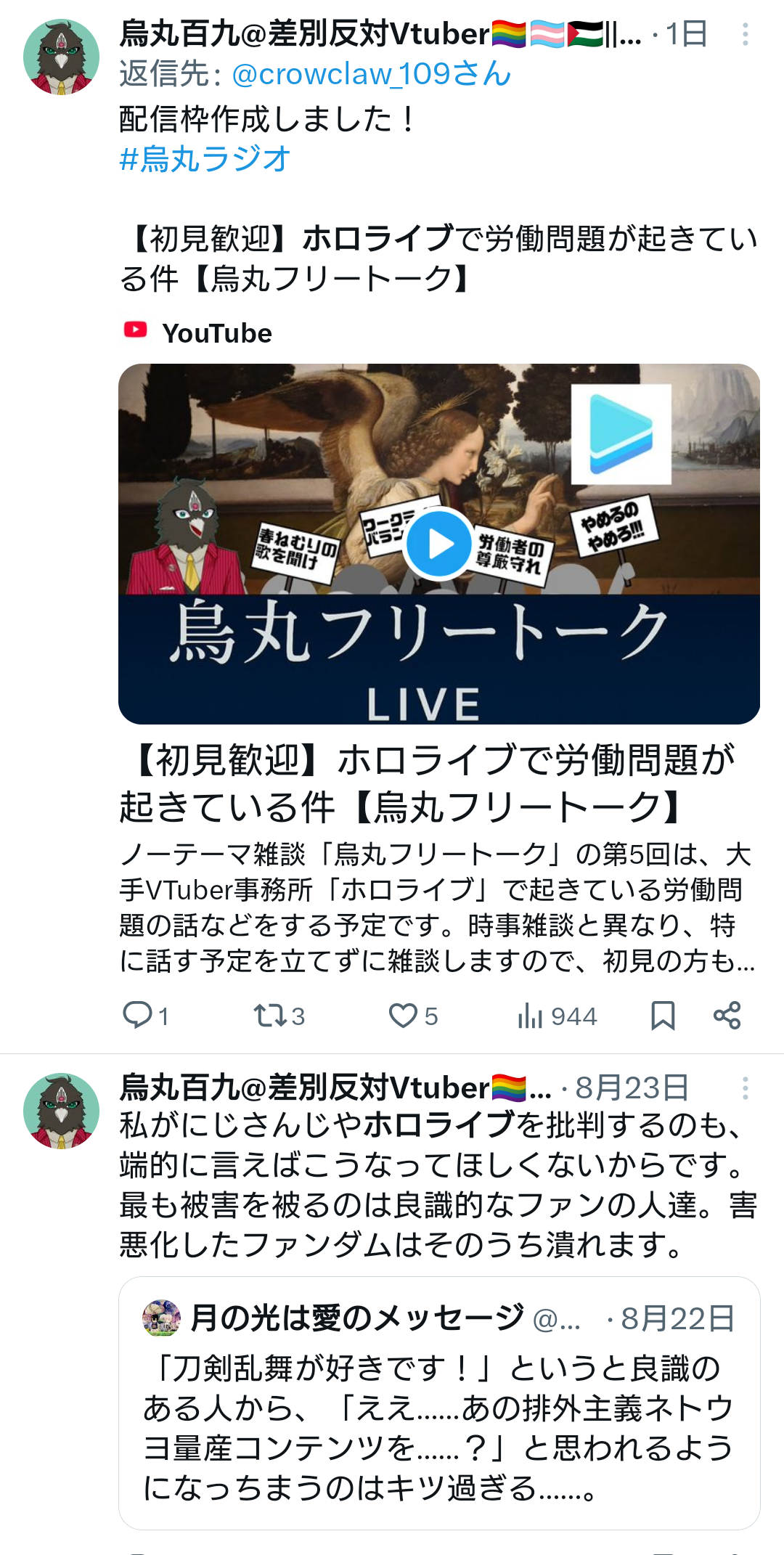
Task: Play the 烏丸フリートーク YouTube video
Action: coord(438,544)
